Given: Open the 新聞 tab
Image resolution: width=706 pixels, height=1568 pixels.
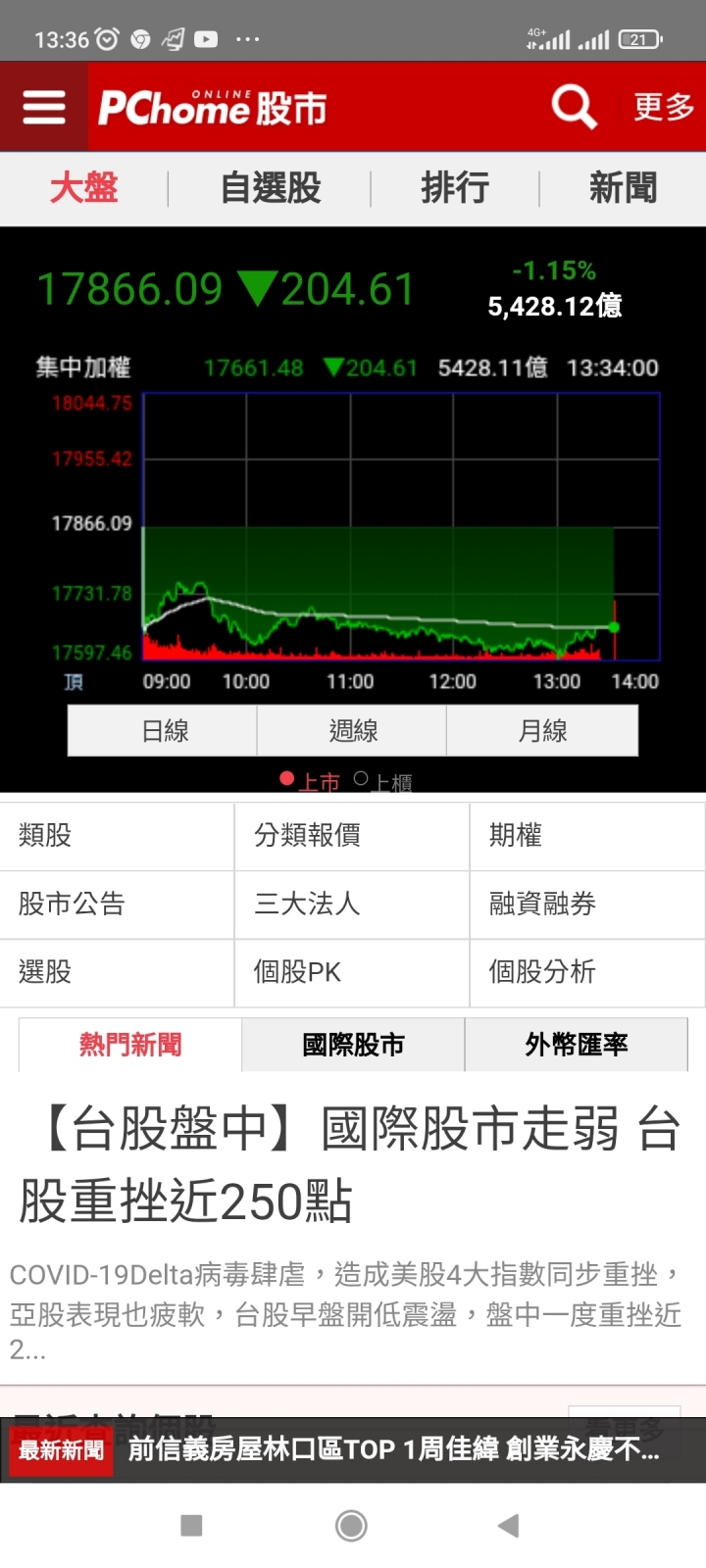Looking at the screenshot, I should tap(623, 188).
